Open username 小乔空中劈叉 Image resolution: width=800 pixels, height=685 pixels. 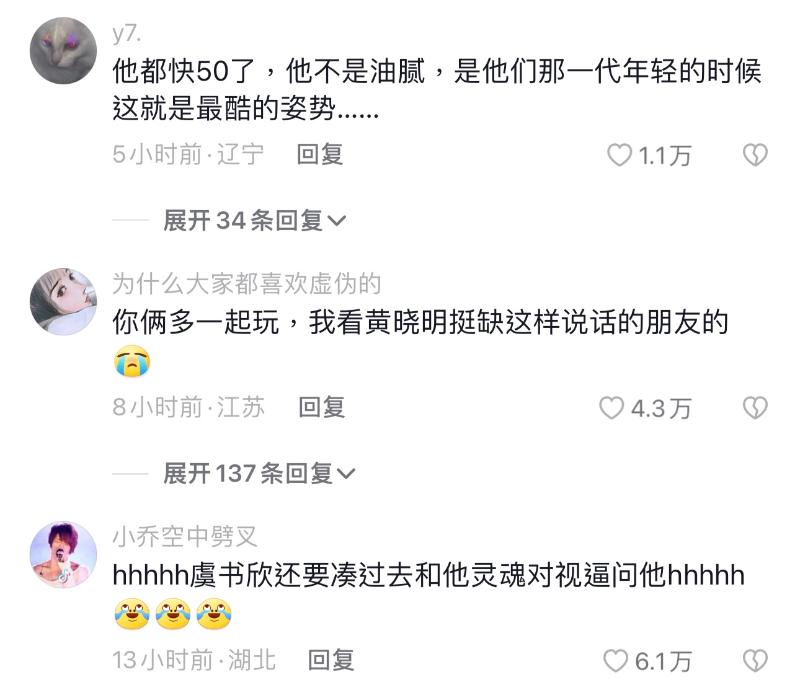[185, 536]
